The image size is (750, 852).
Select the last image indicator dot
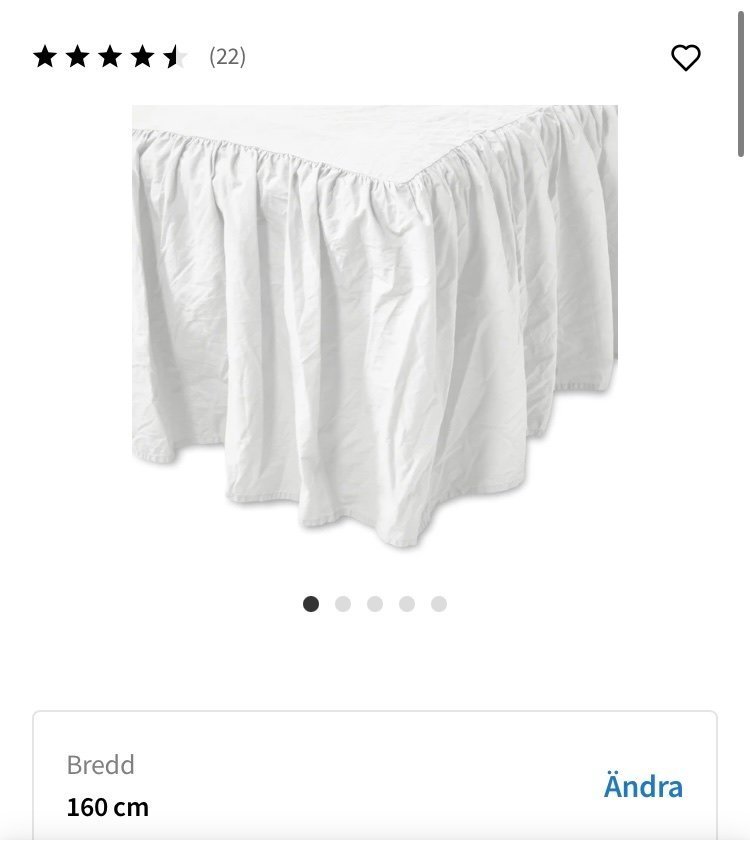439,604
